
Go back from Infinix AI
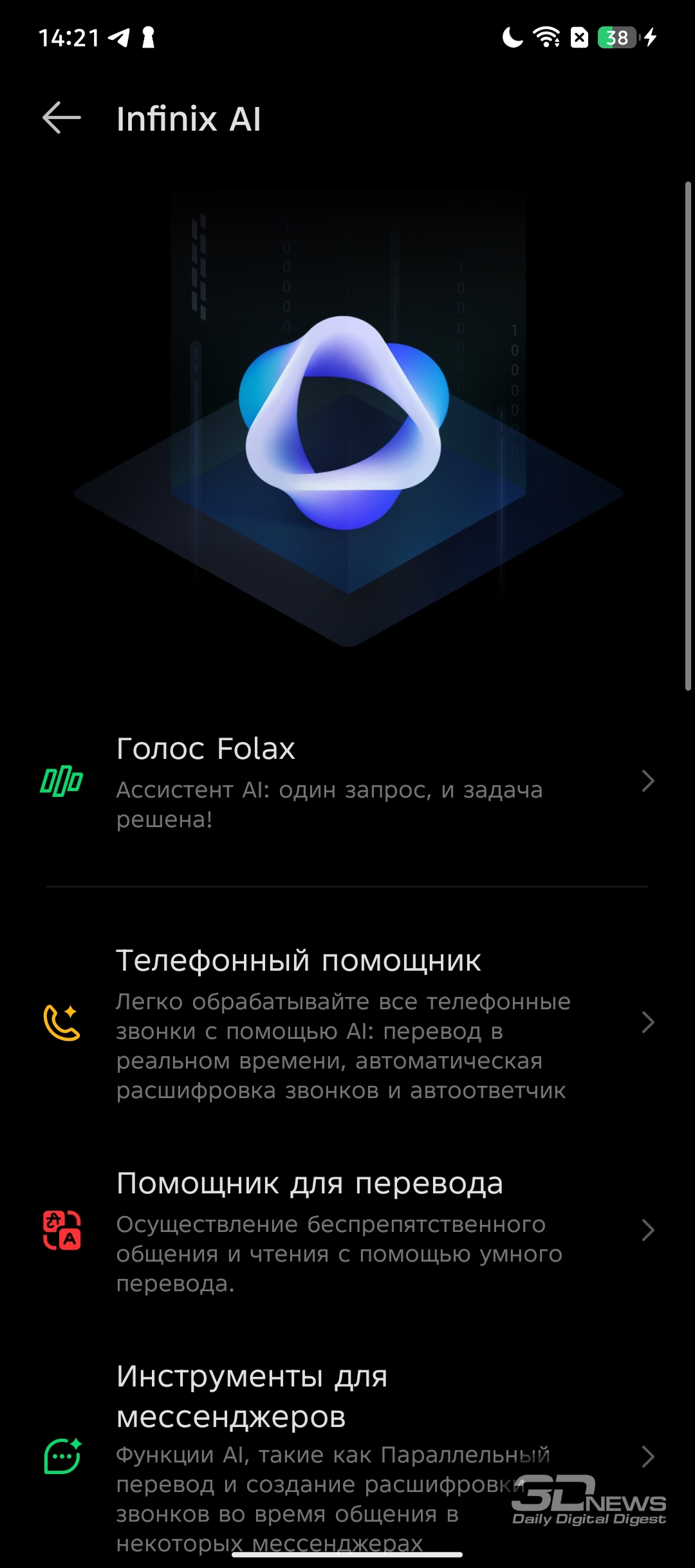coord(62,118)
